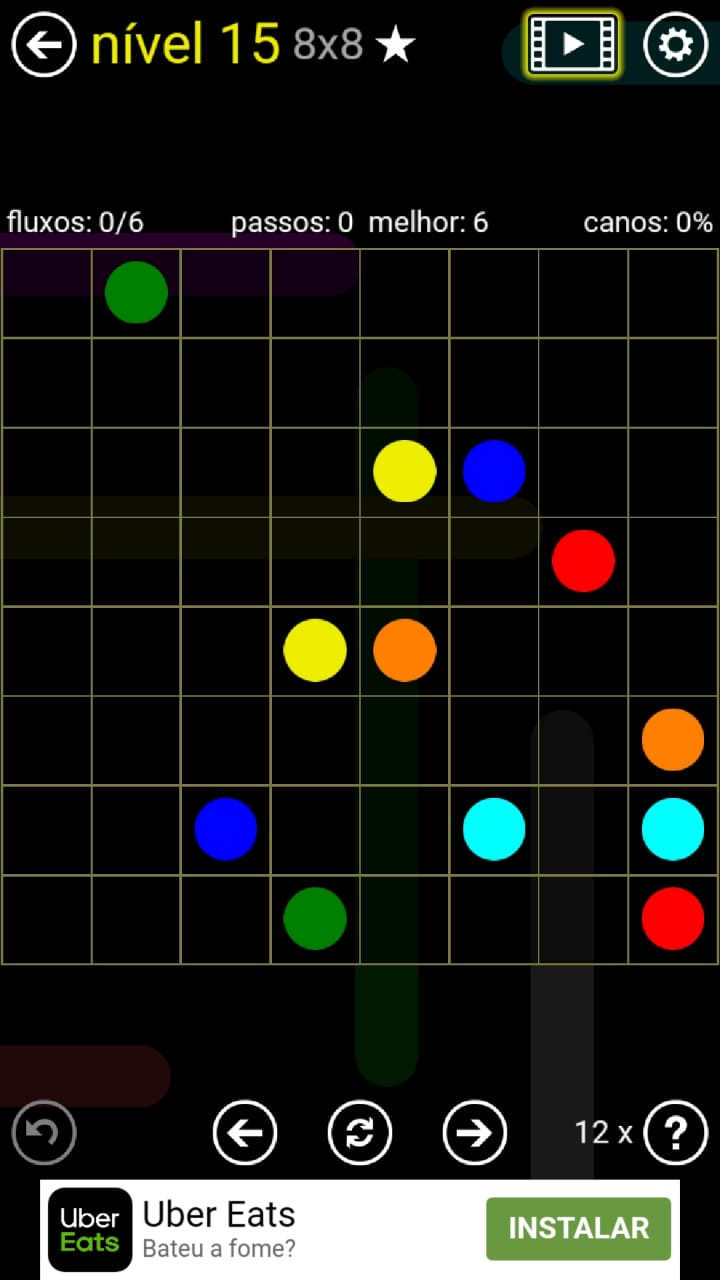Screen dimensions: 720x1280
Task: Go to the previous level
Action: 245,1132
